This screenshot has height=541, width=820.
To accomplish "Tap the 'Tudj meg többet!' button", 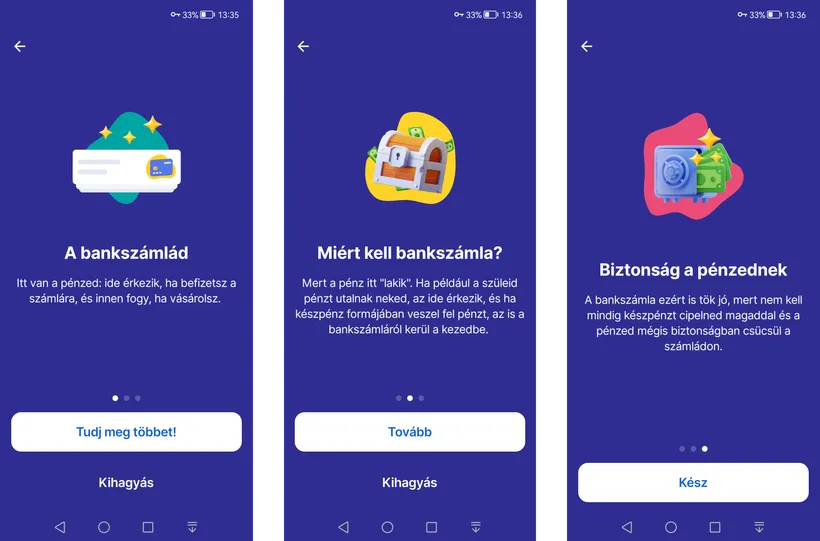I will [126, 432].
